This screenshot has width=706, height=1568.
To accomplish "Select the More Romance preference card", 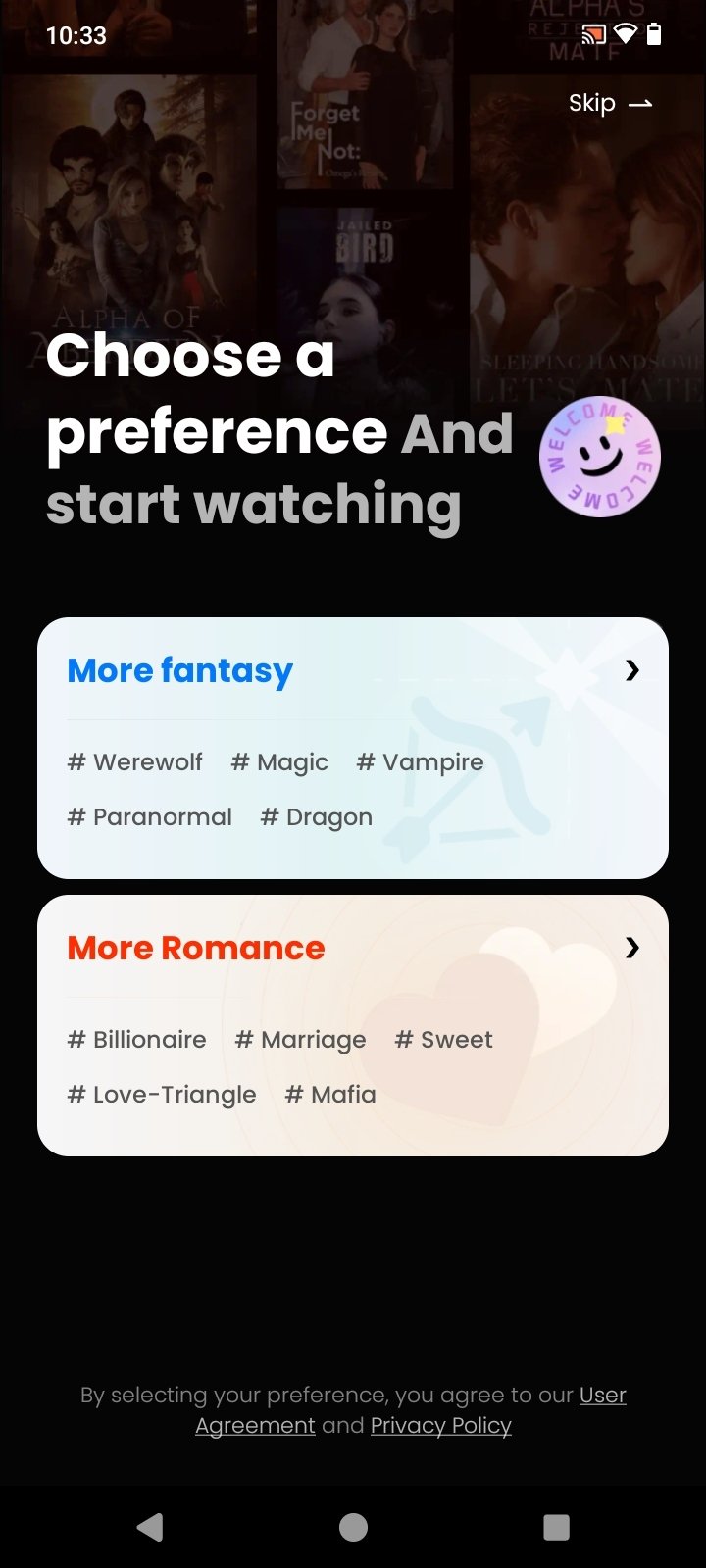I will tap(352, 1024).
